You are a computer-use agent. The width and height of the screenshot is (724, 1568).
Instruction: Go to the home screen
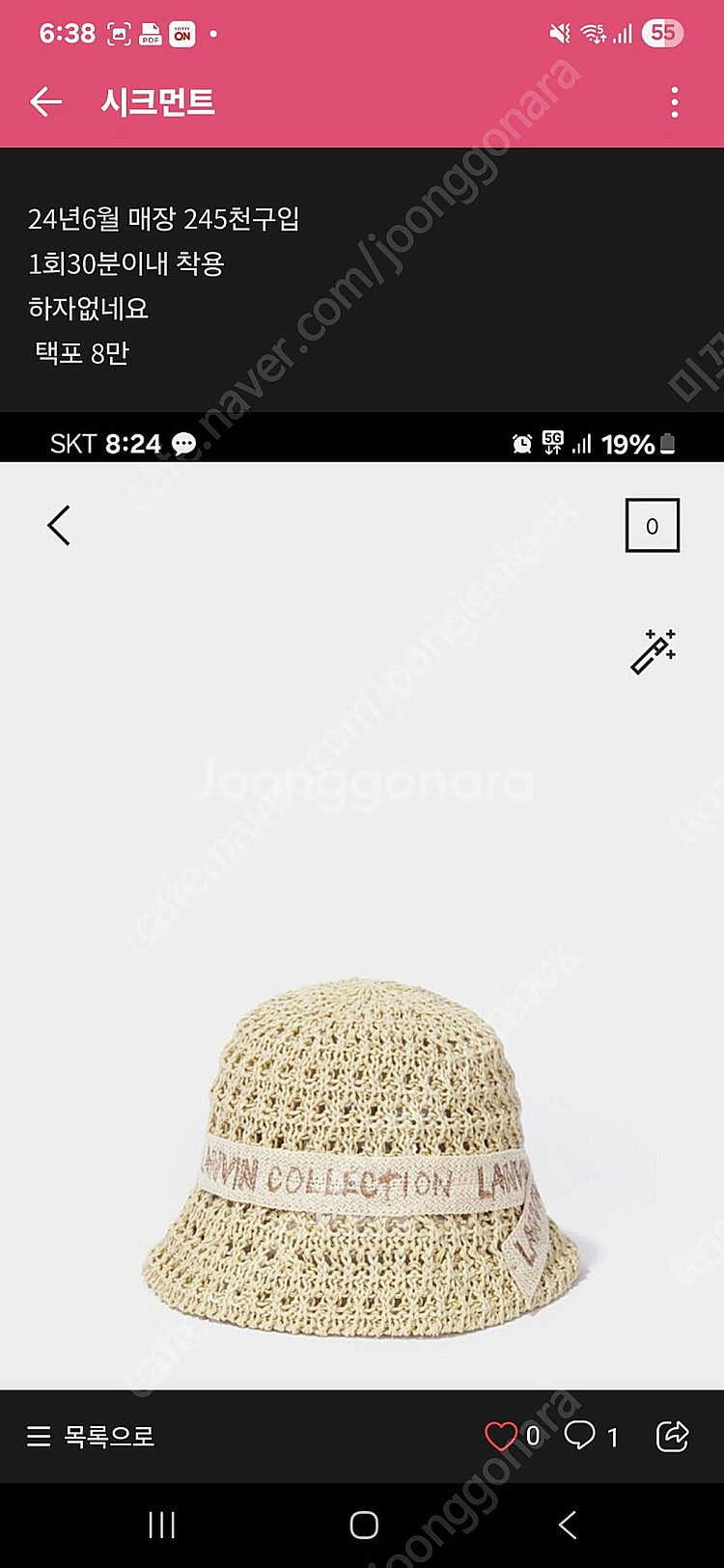(x=363, y=1526)
